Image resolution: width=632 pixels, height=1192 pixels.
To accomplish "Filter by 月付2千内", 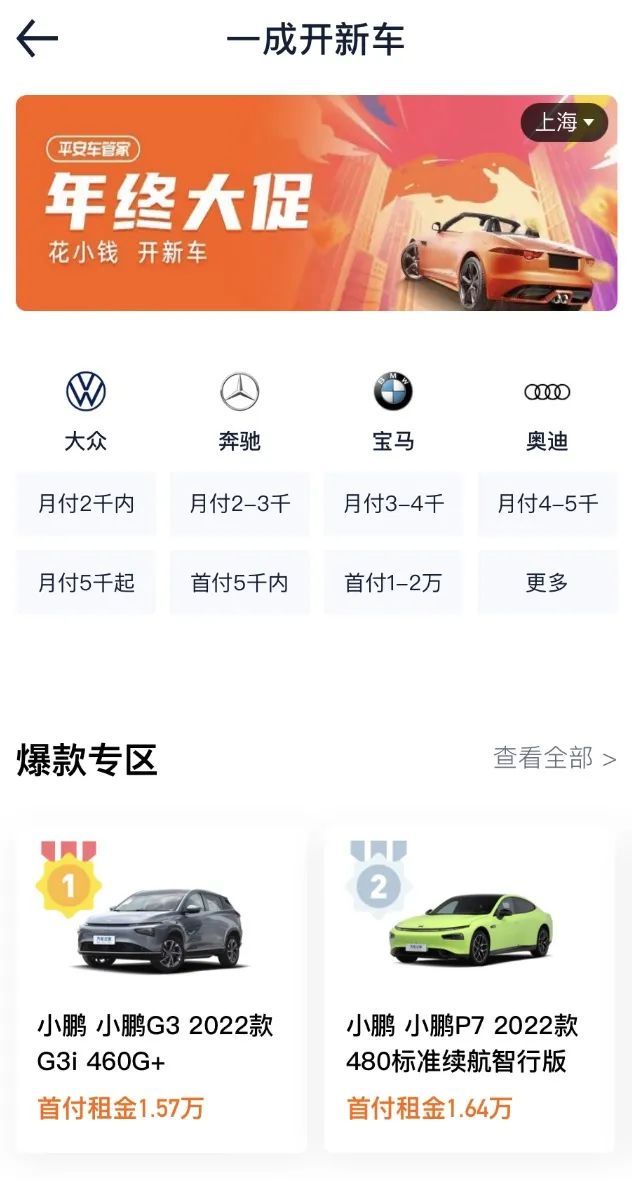I will click(x=86, y=504).
